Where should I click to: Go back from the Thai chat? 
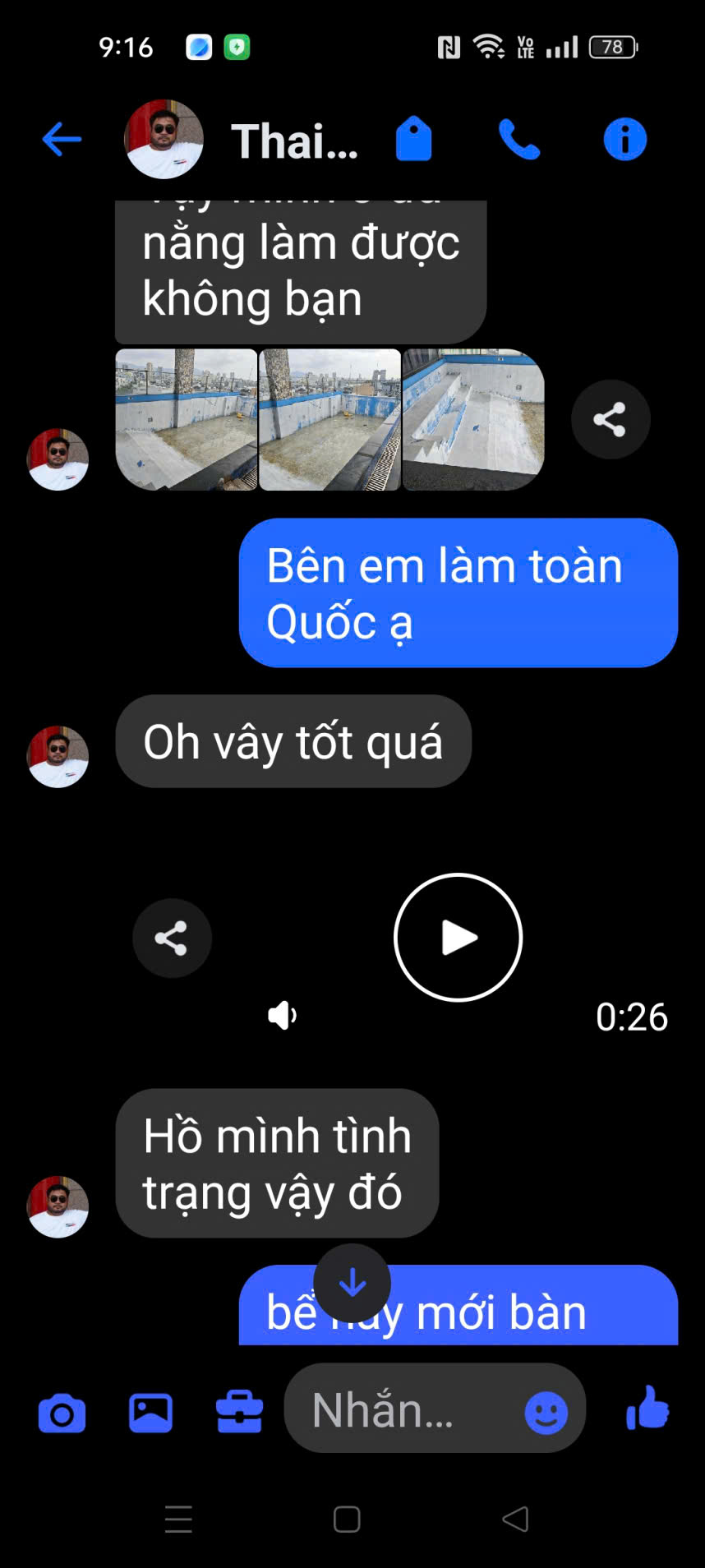pos(62,140)
